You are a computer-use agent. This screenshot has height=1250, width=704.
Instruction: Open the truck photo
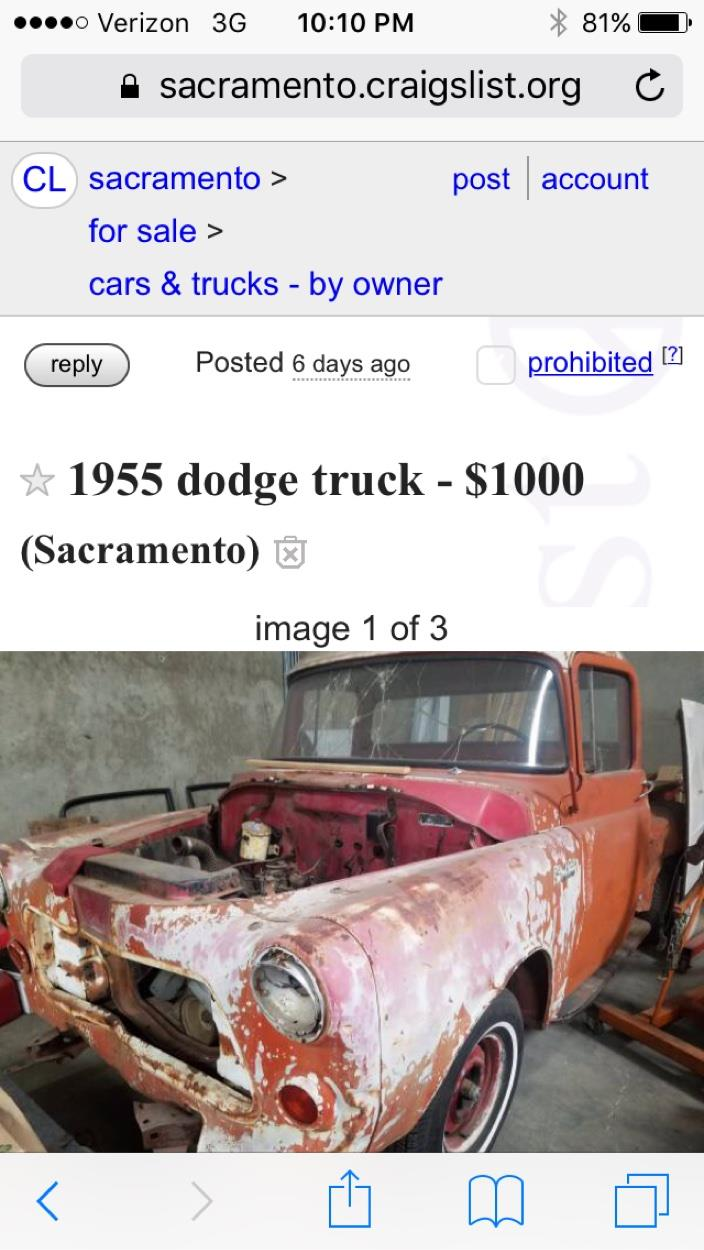[352, 900]
